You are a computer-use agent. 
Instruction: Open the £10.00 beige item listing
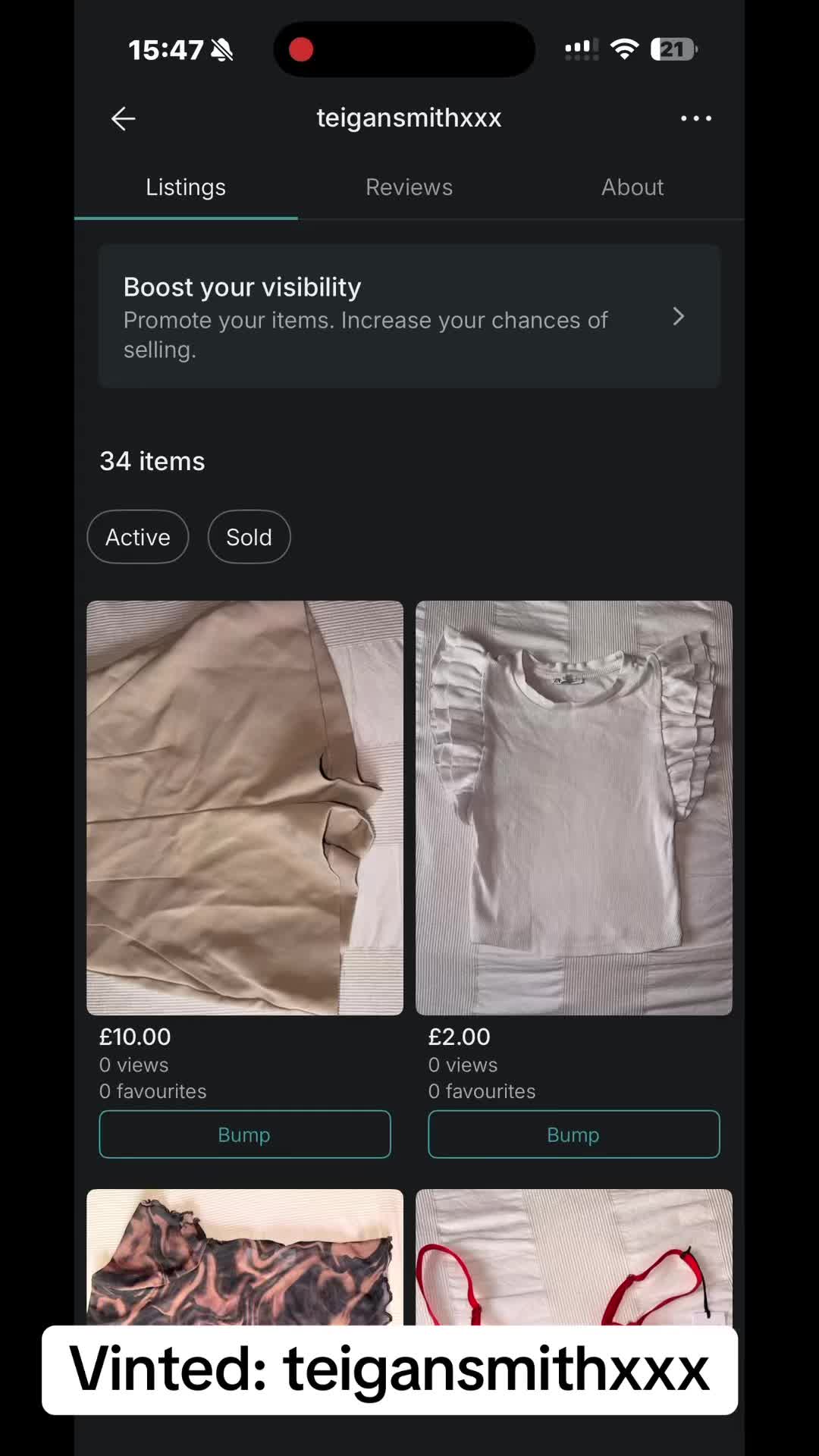click(245, 808)
